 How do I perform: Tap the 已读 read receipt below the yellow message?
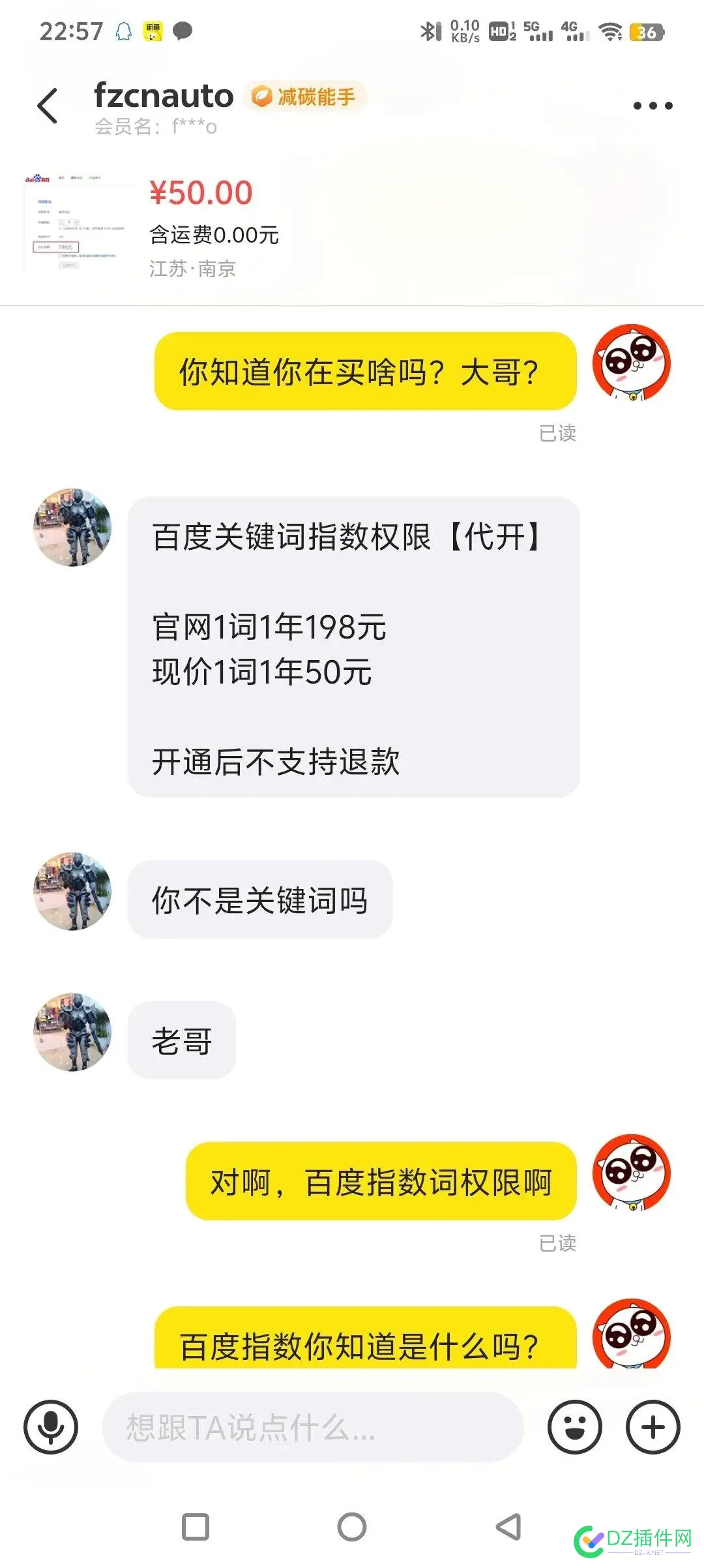pos(557,432)
